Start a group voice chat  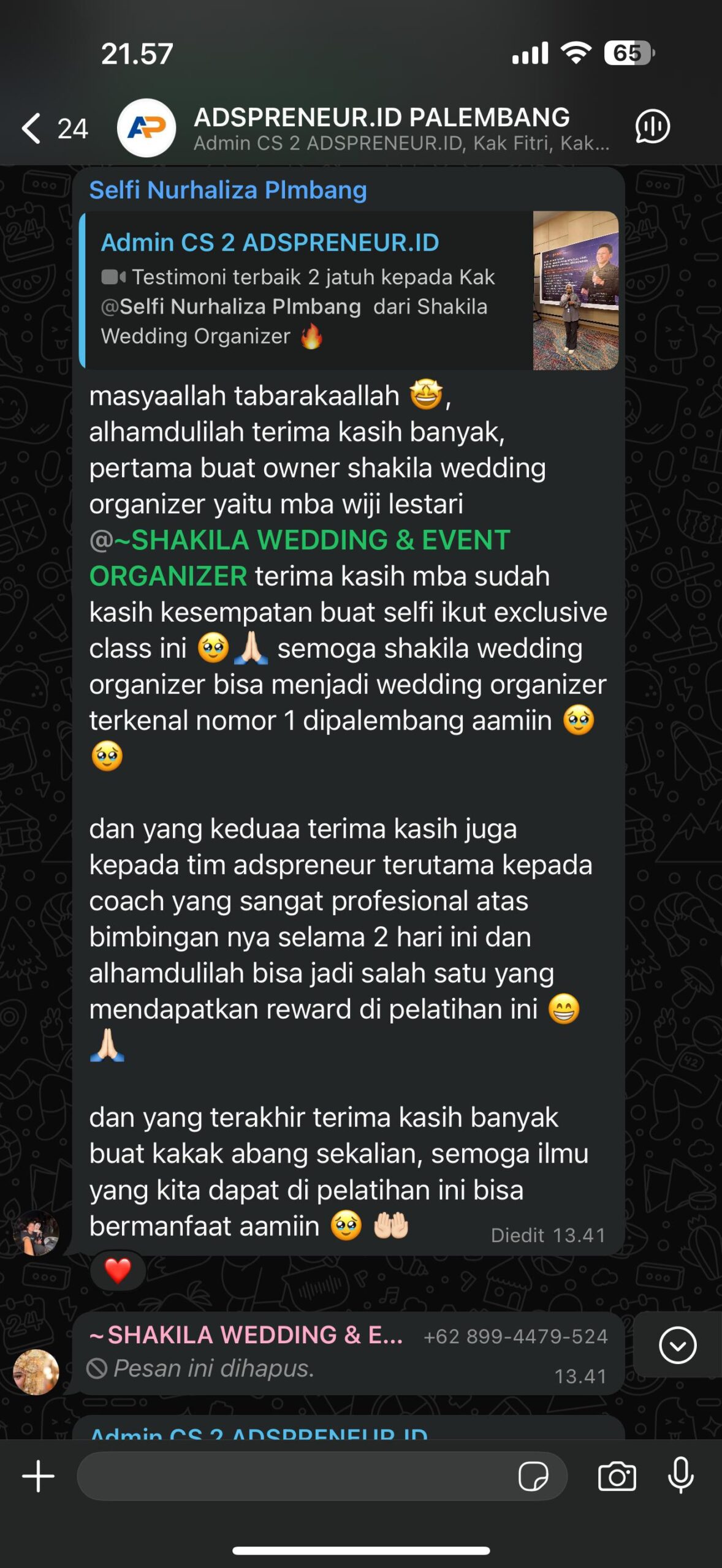(652, 127)
